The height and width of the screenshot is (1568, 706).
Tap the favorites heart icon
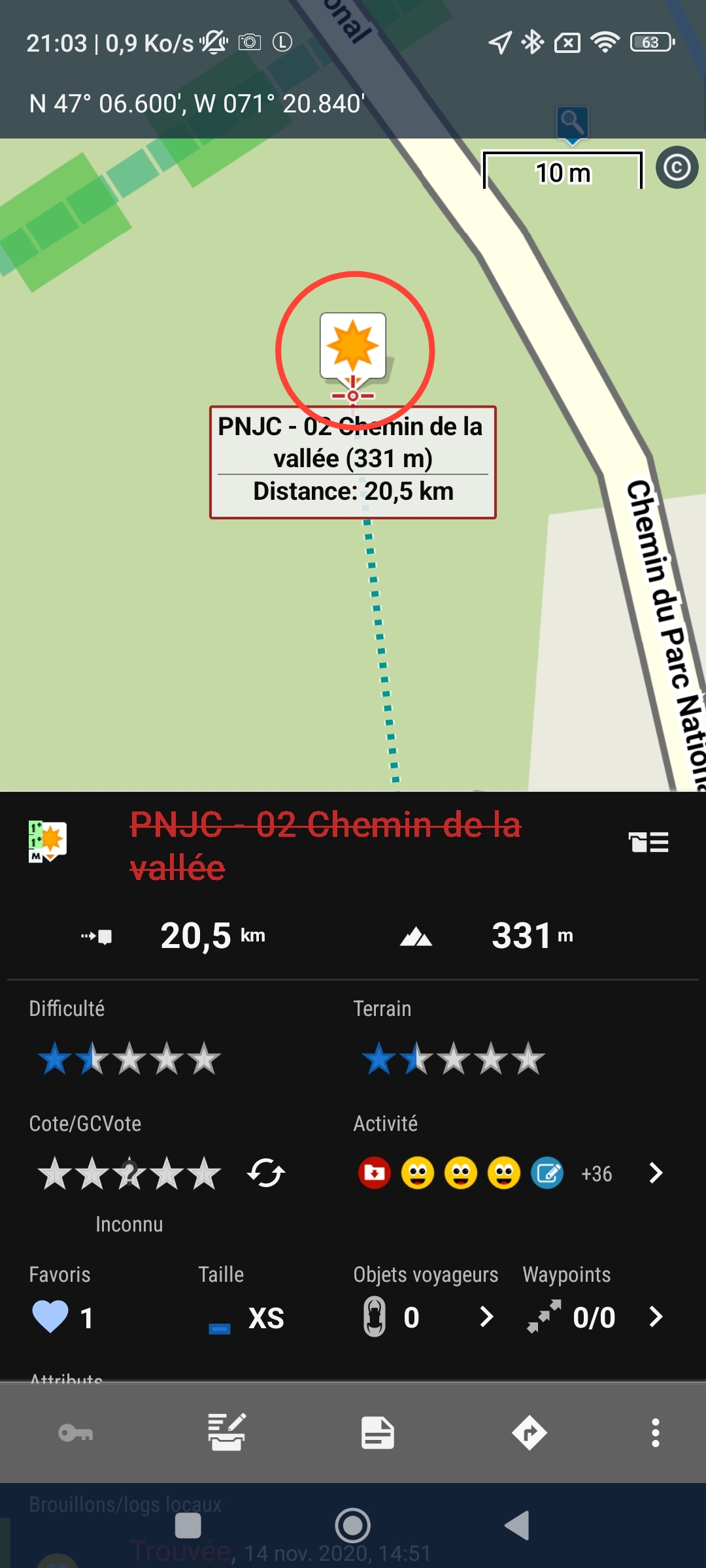(x=50, y=1317)
